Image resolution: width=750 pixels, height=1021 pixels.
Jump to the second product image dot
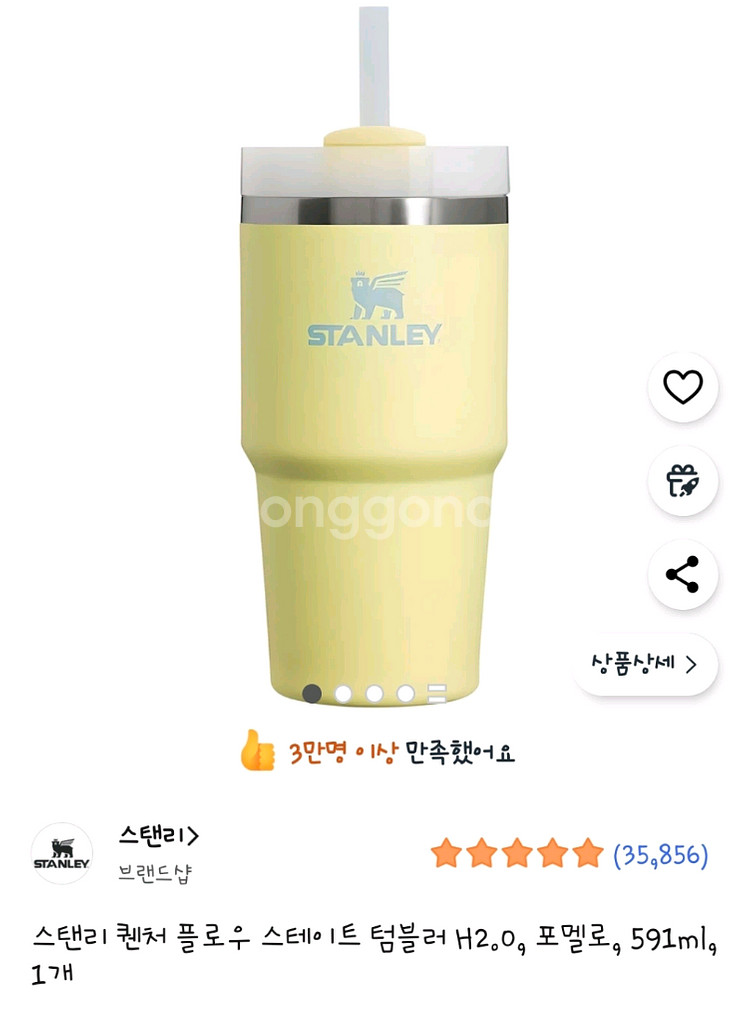pos(343,693)
